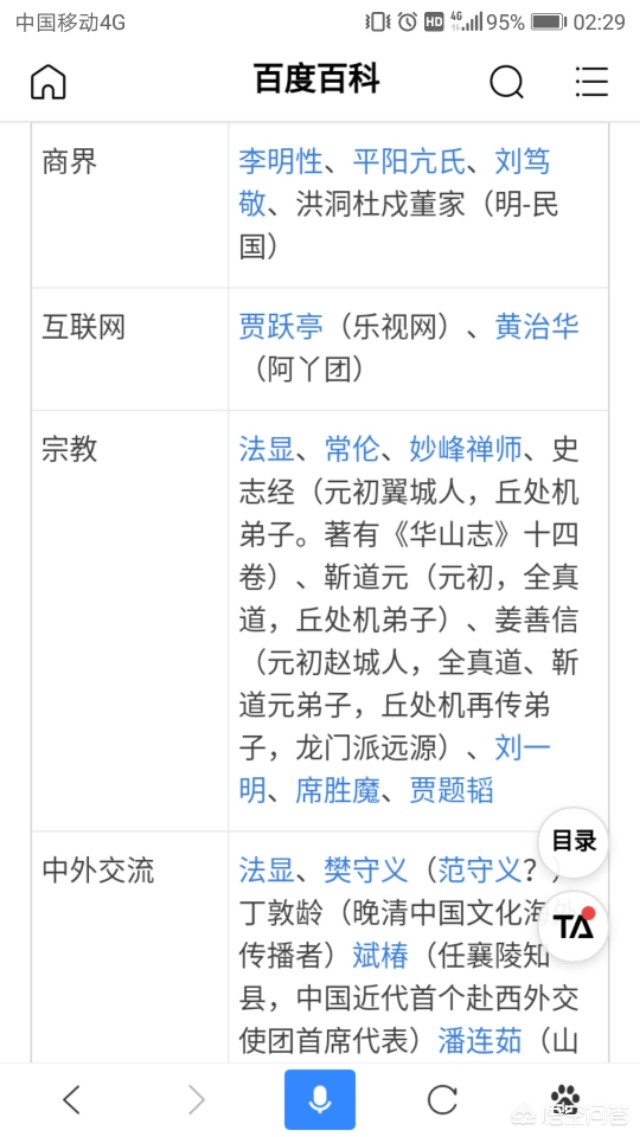This screenshot has width=640, height=1137.
Task: Open the 贾跃亭 link
Action: point(280,327)
